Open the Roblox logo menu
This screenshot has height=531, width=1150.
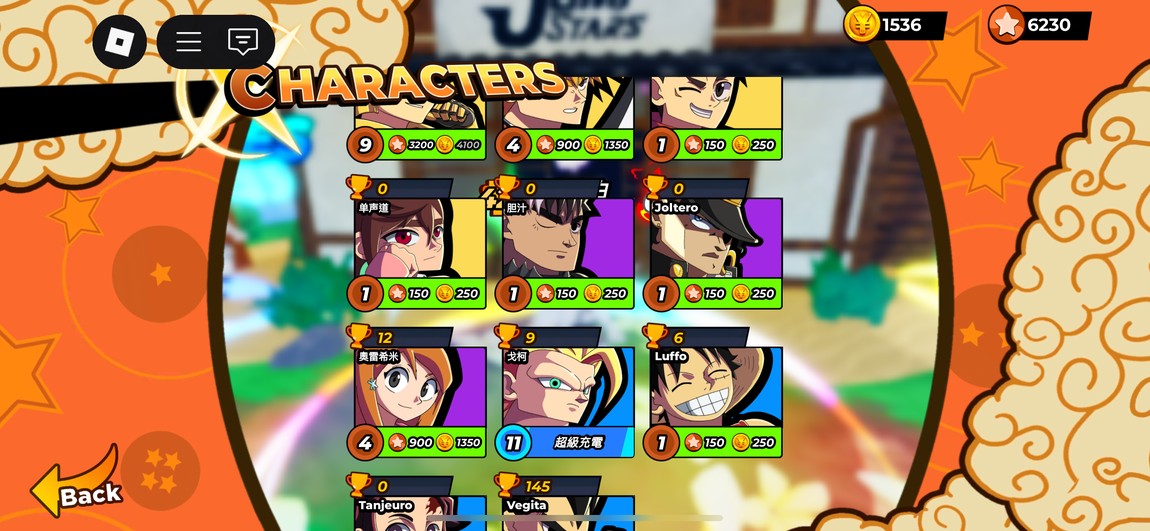tap(119, 42)
